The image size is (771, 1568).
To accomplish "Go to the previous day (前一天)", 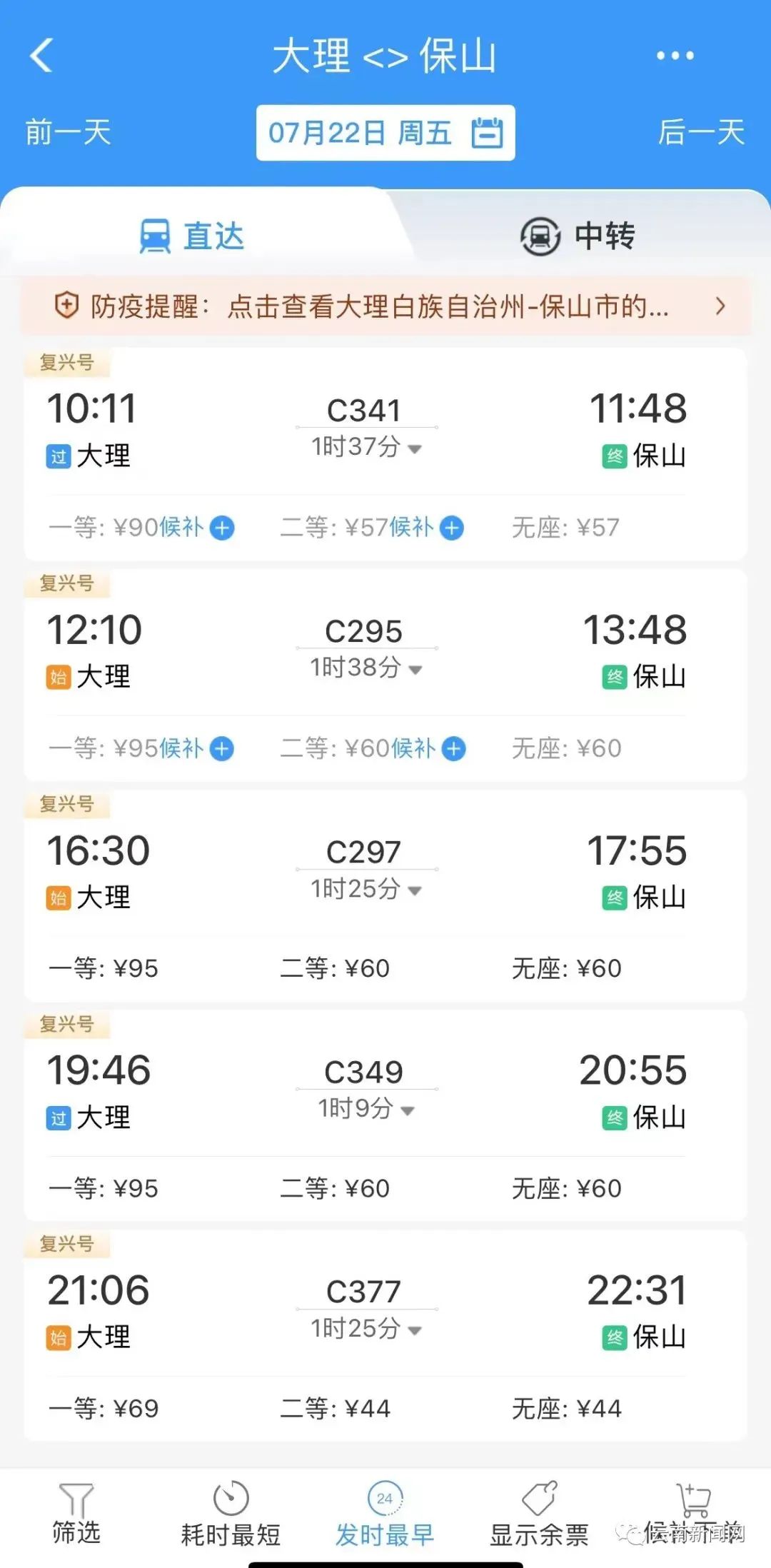I will pyautogui.click(x=69, y=133).
